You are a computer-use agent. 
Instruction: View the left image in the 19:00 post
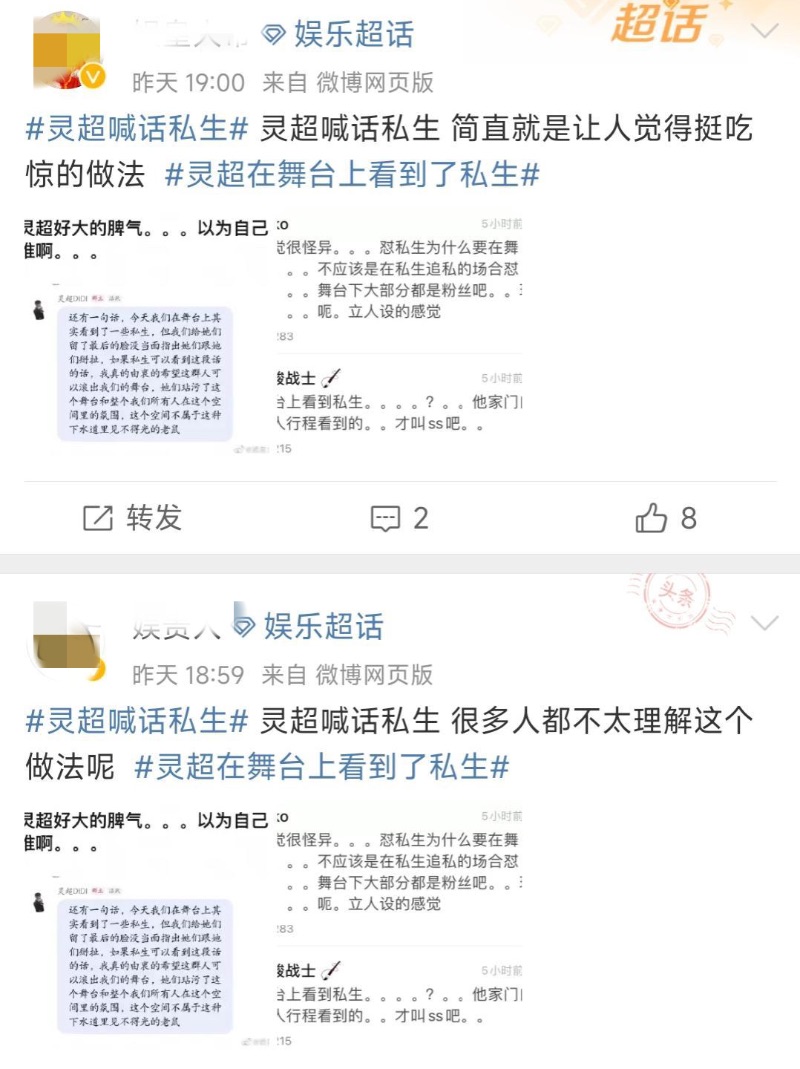coord(147,336)
